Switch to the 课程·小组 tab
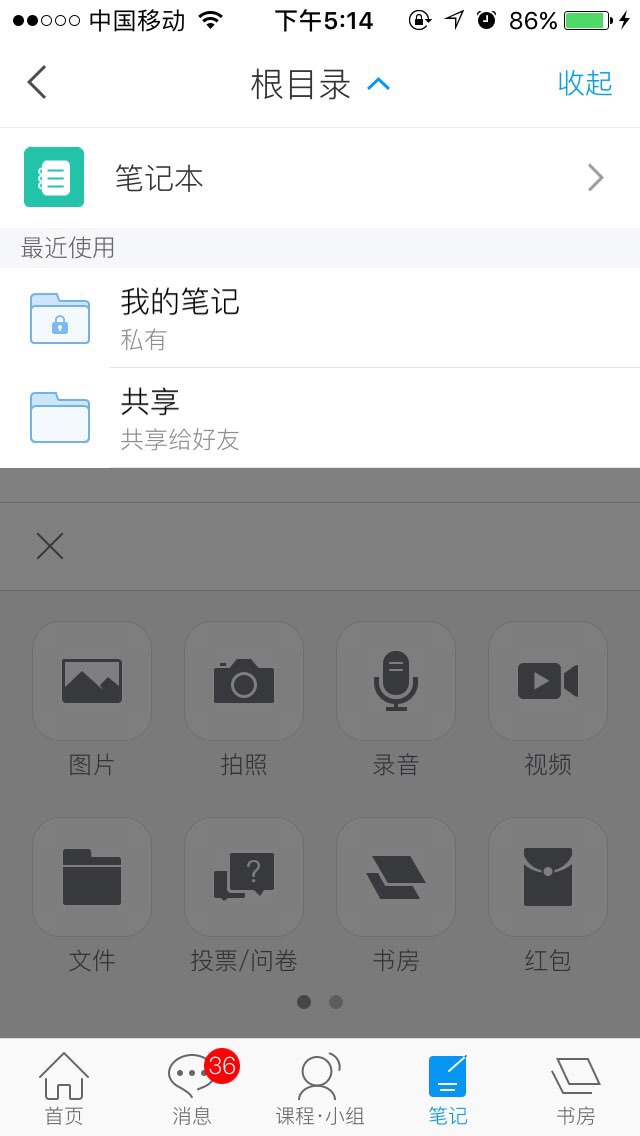640x1136 pixels. pos(320,1088)
